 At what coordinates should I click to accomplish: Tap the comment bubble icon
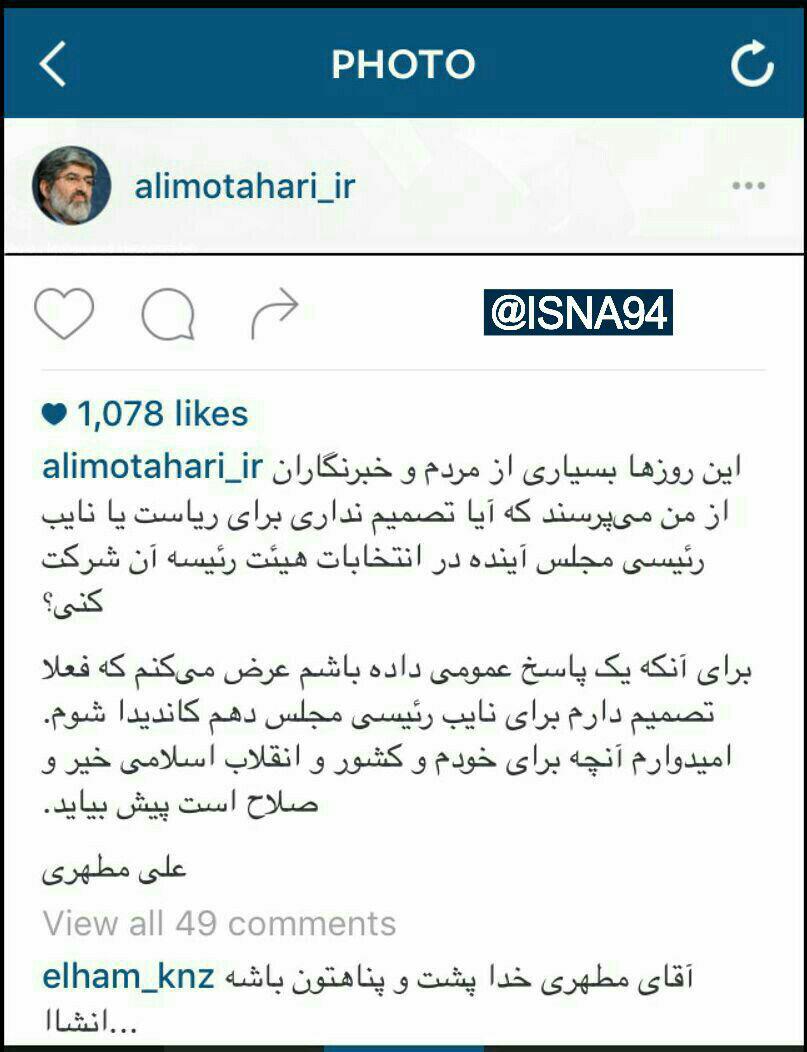[168, 315]
